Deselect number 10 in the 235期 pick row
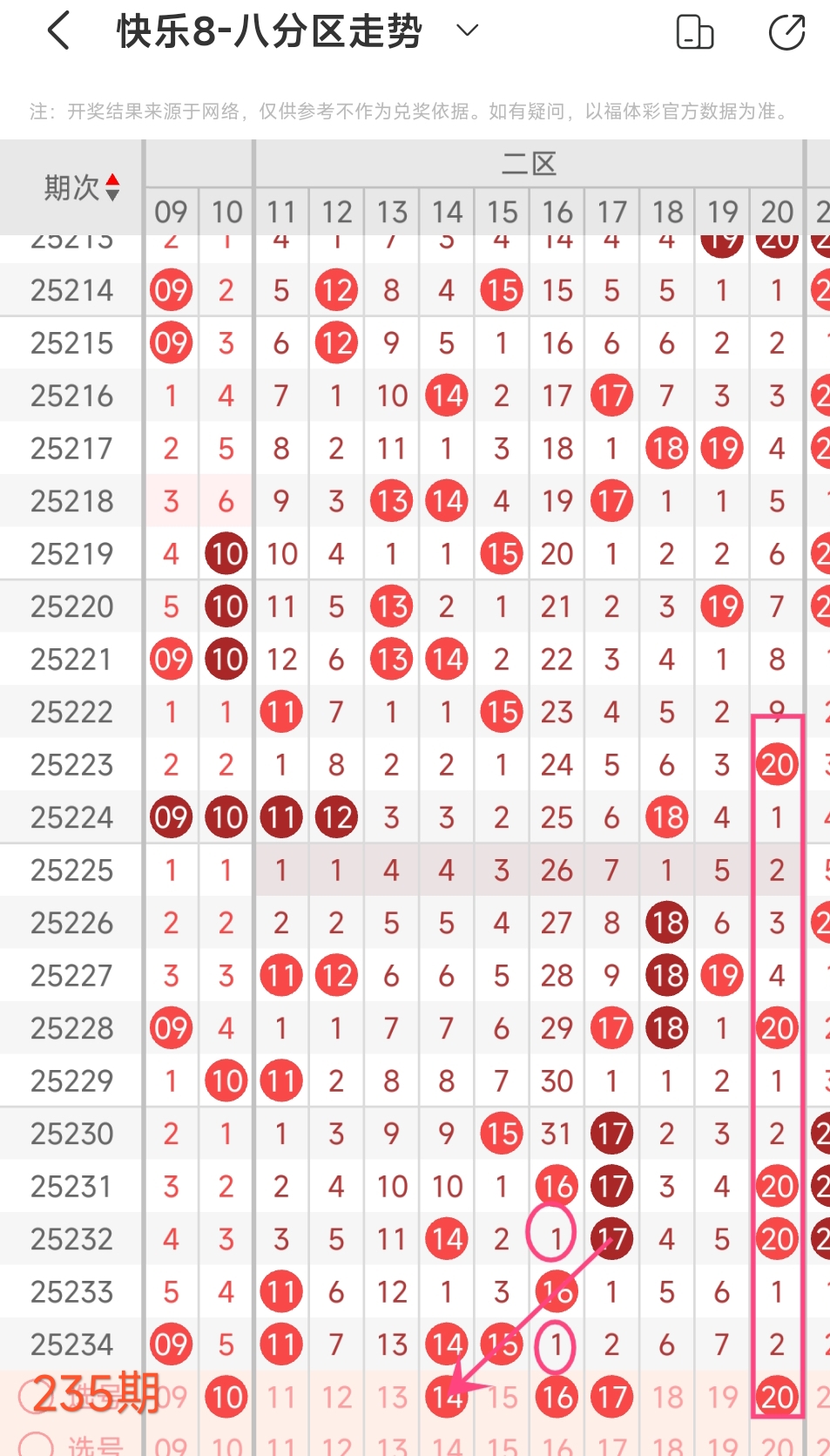The width and height of the screenshot is (830, 1456). coord(226,1397)
